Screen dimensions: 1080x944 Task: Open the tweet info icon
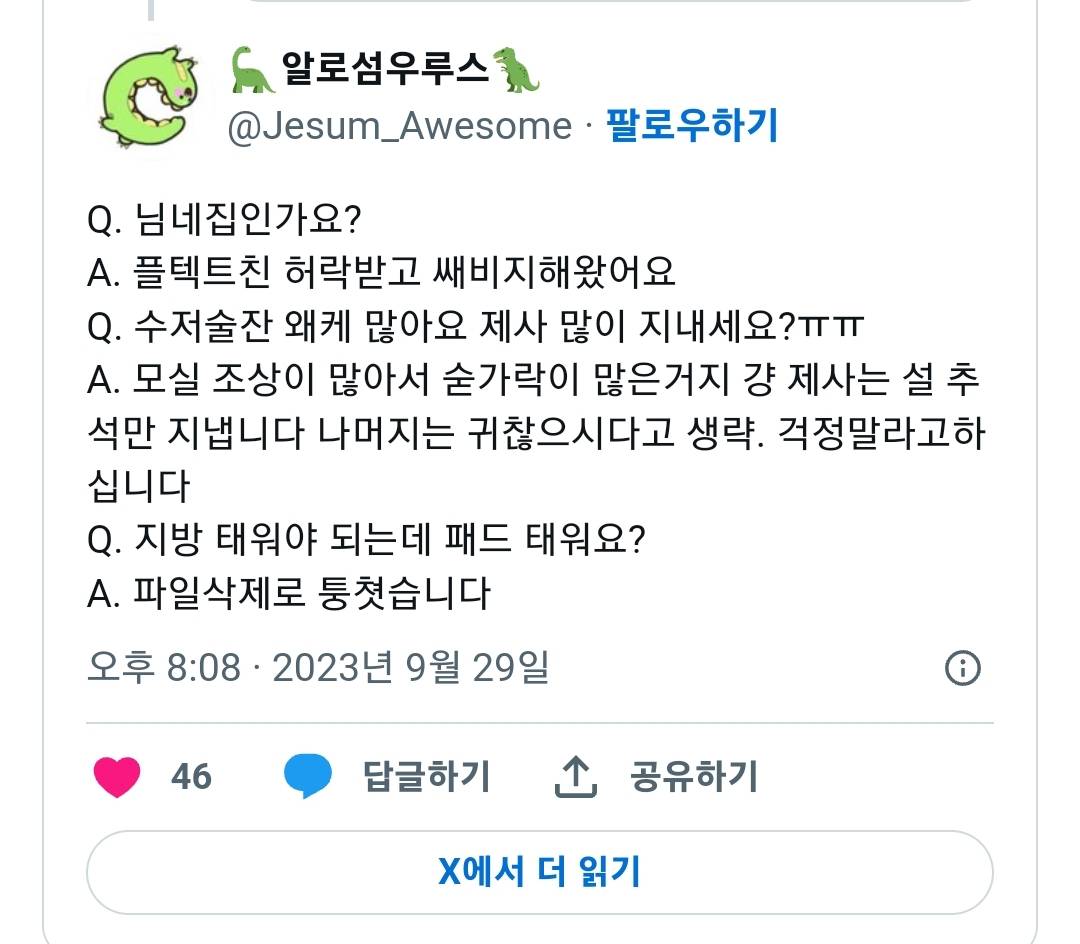[x=962, y=668]
